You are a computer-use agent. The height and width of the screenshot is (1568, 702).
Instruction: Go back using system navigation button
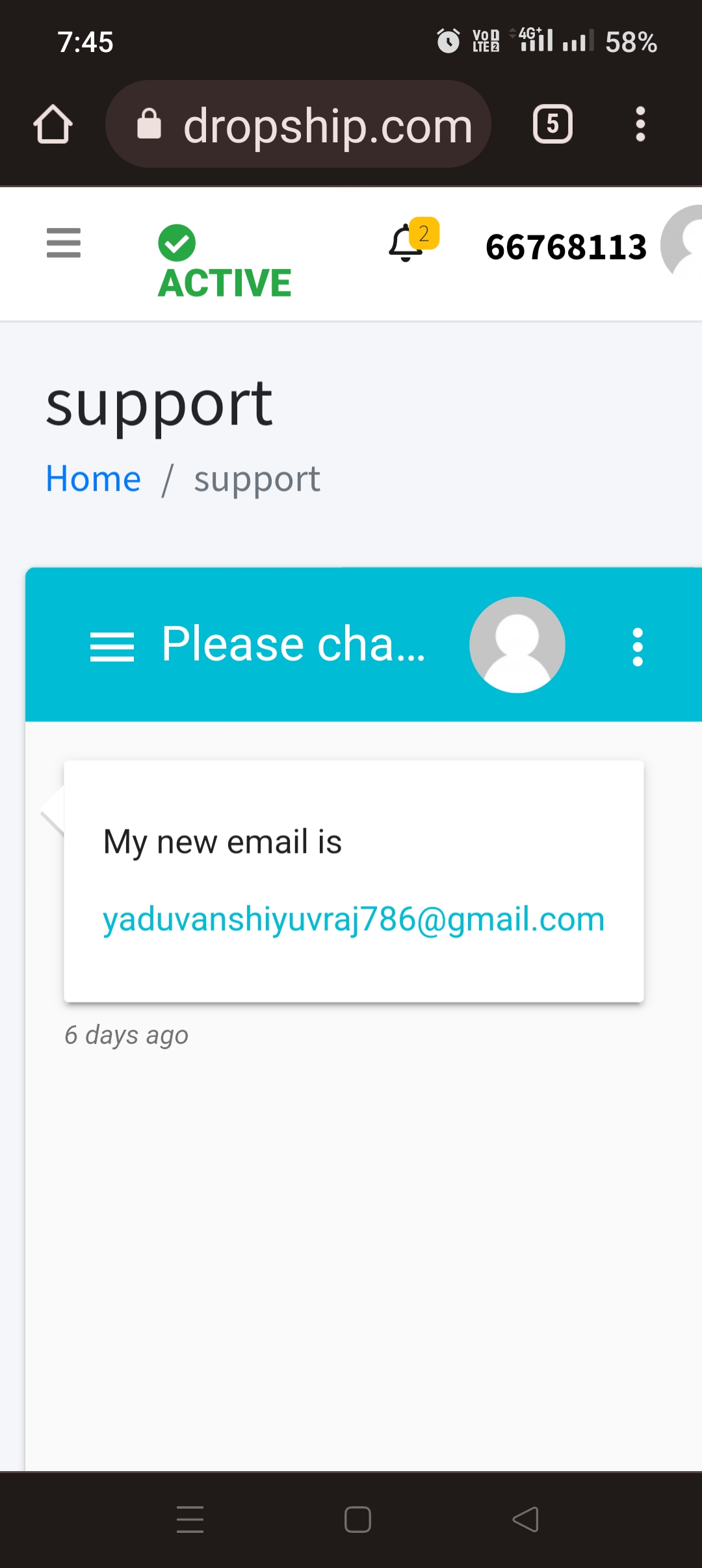(525, 1519)
